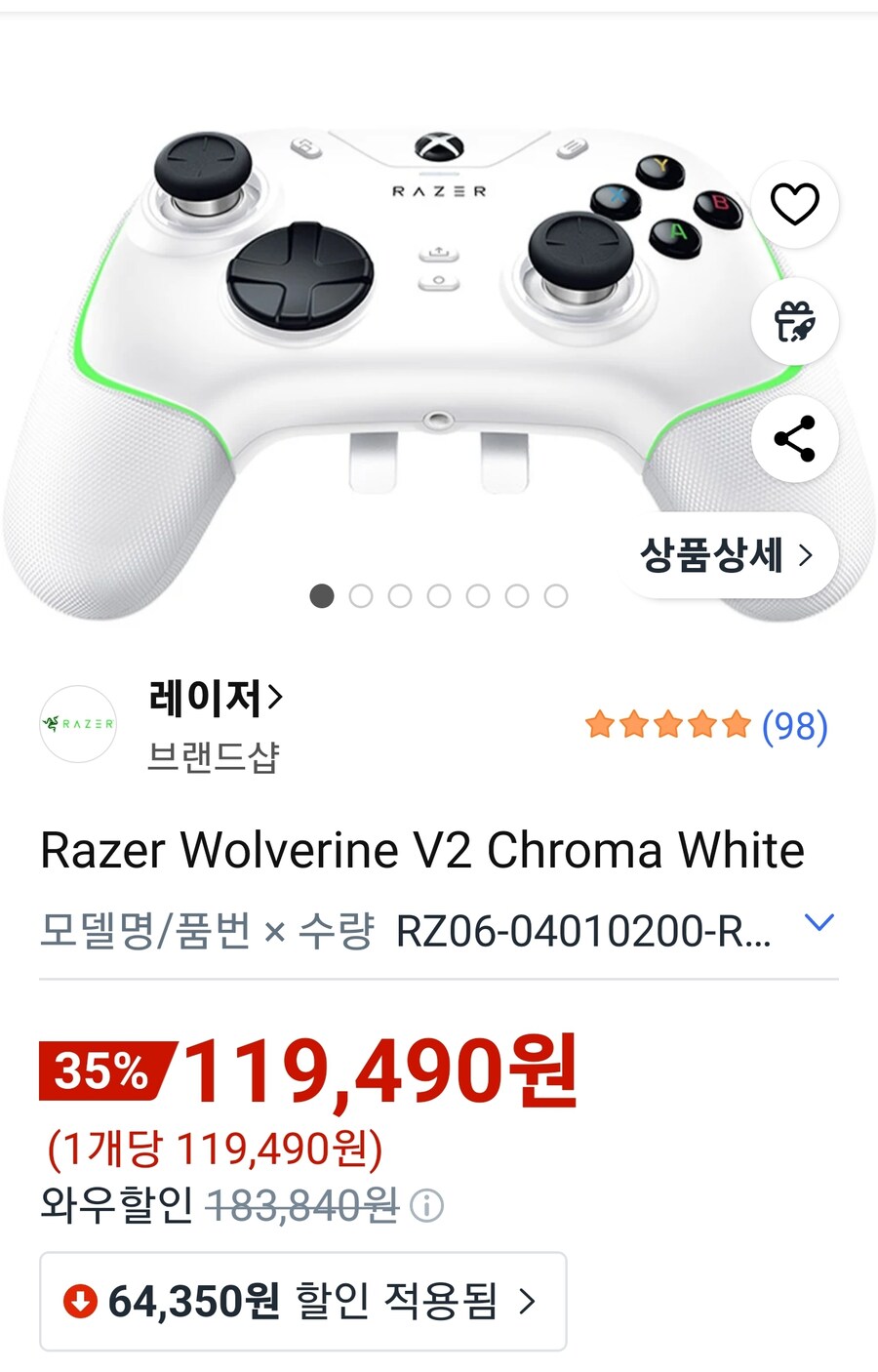Select the first carousel dot indicator
The image size is (878, 1372).
tap(321, 594)
